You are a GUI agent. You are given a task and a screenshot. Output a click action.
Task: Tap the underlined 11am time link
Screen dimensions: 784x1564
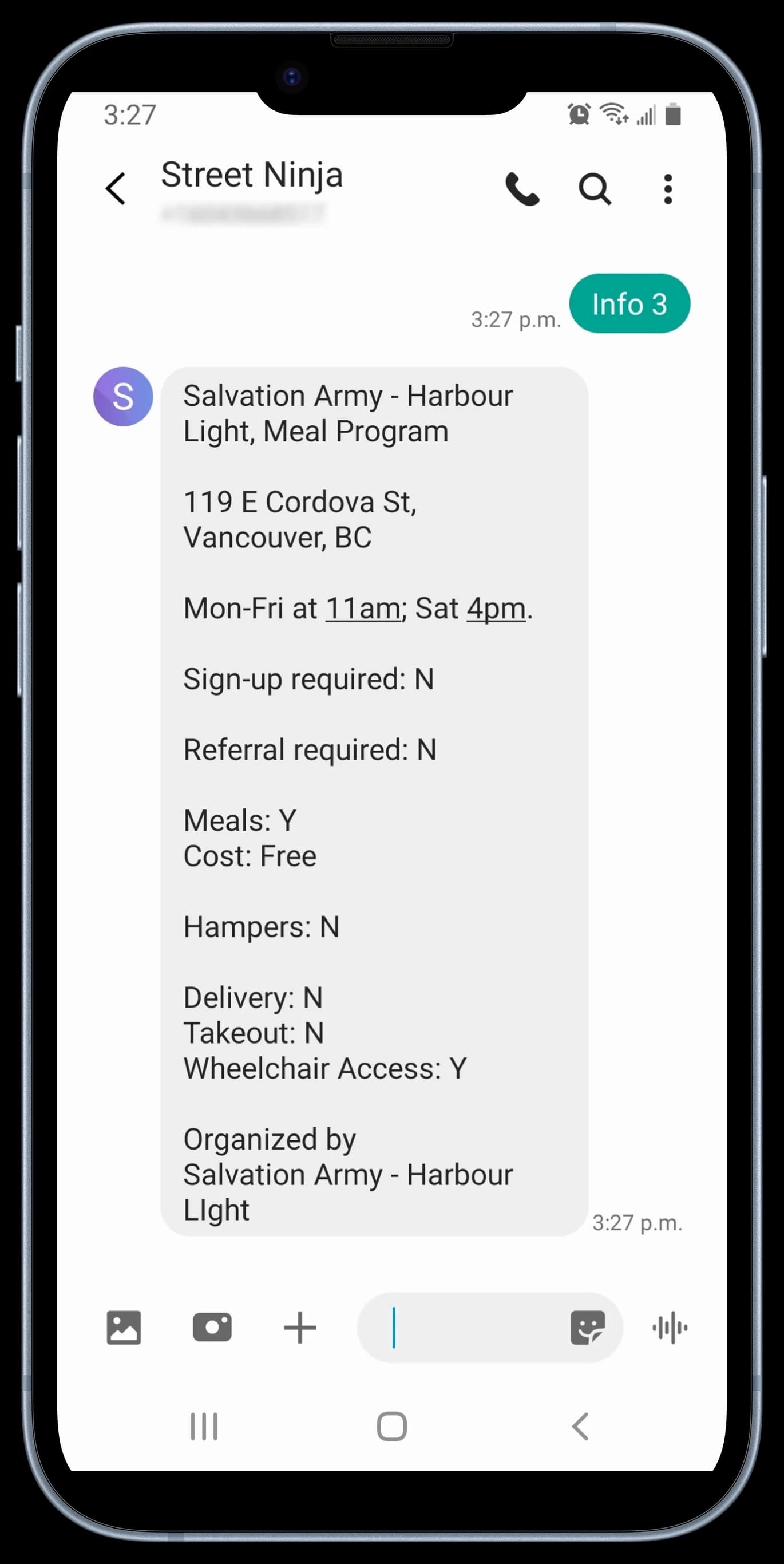pyautogui.click(x=363, y=609)
